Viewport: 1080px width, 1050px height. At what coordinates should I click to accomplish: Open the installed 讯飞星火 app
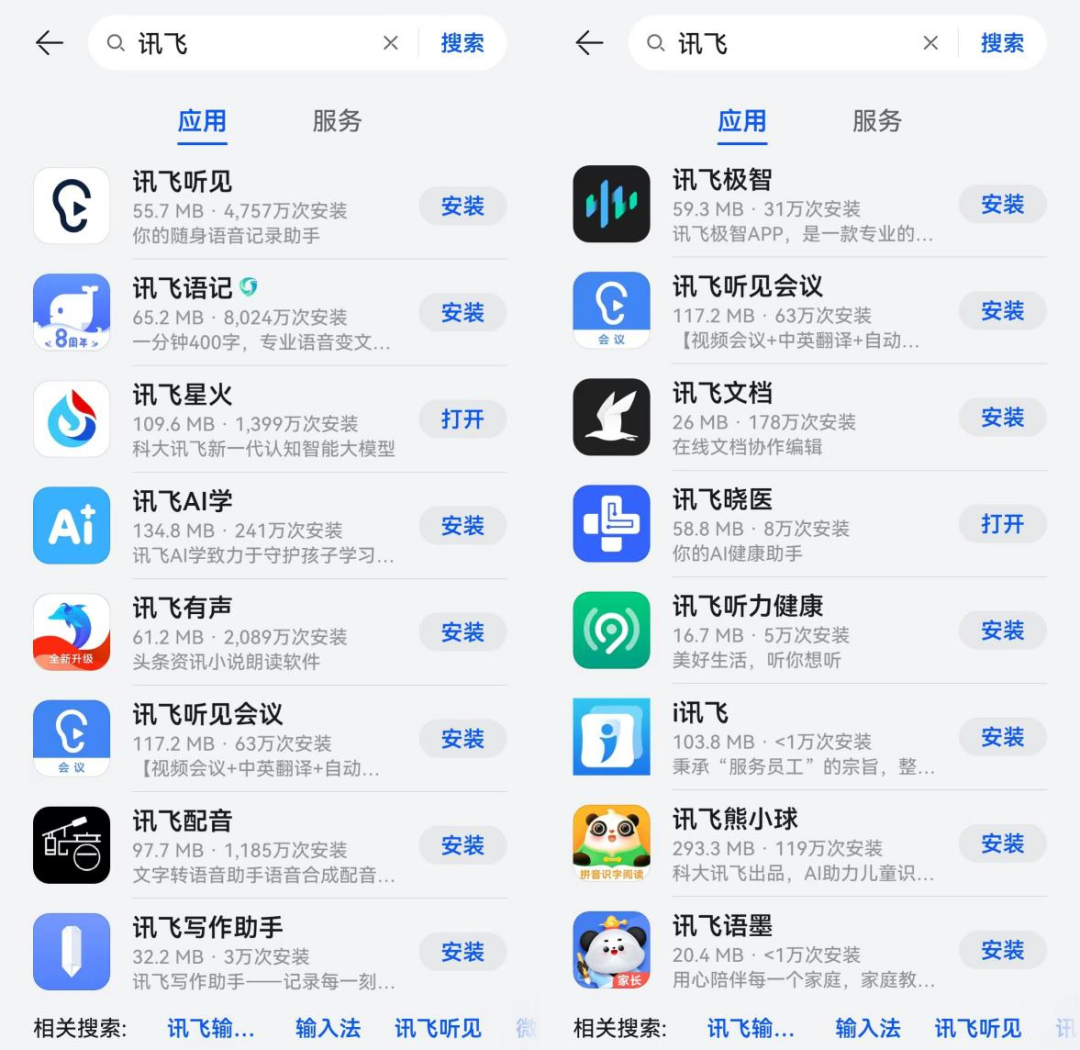[x=462, y=419]
